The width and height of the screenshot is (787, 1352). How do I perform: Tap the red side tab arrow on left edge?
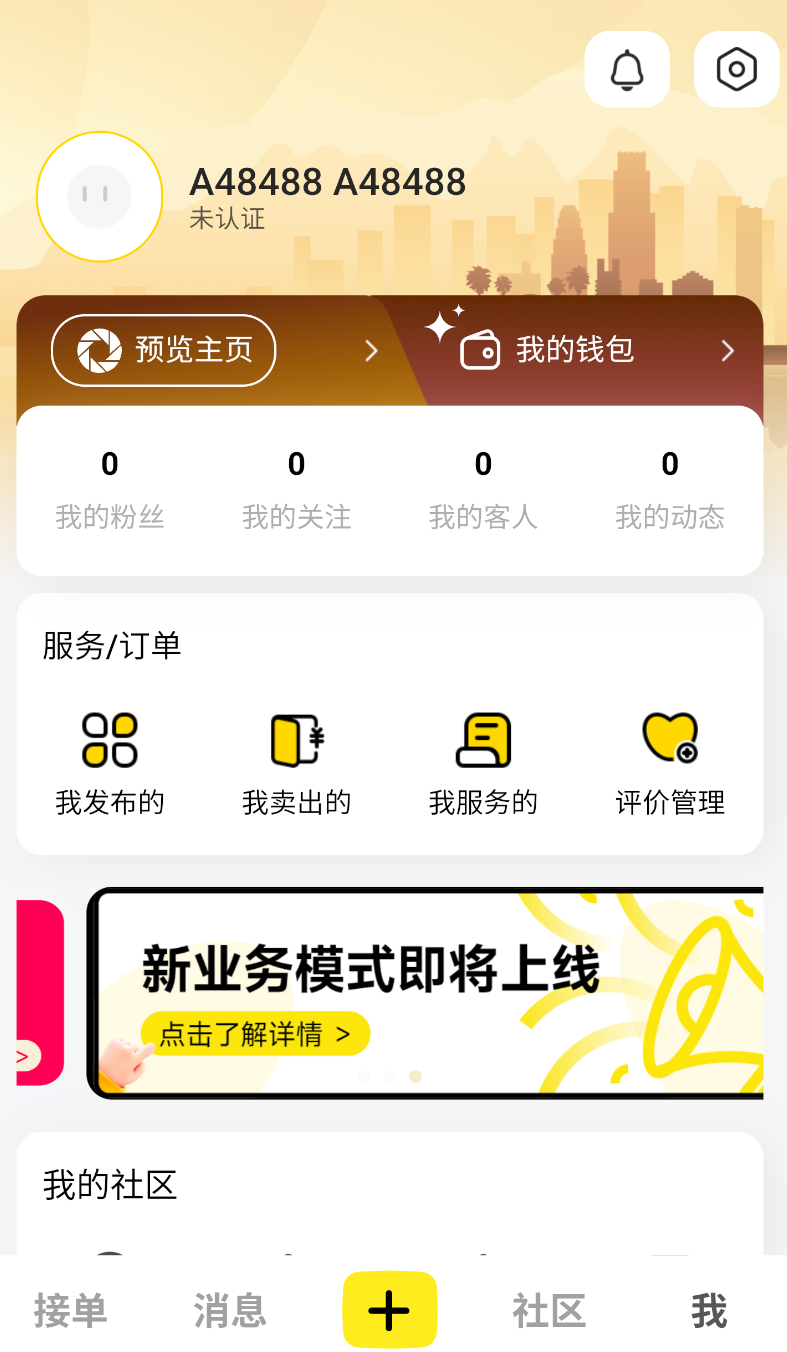(x=20, y=1054)
